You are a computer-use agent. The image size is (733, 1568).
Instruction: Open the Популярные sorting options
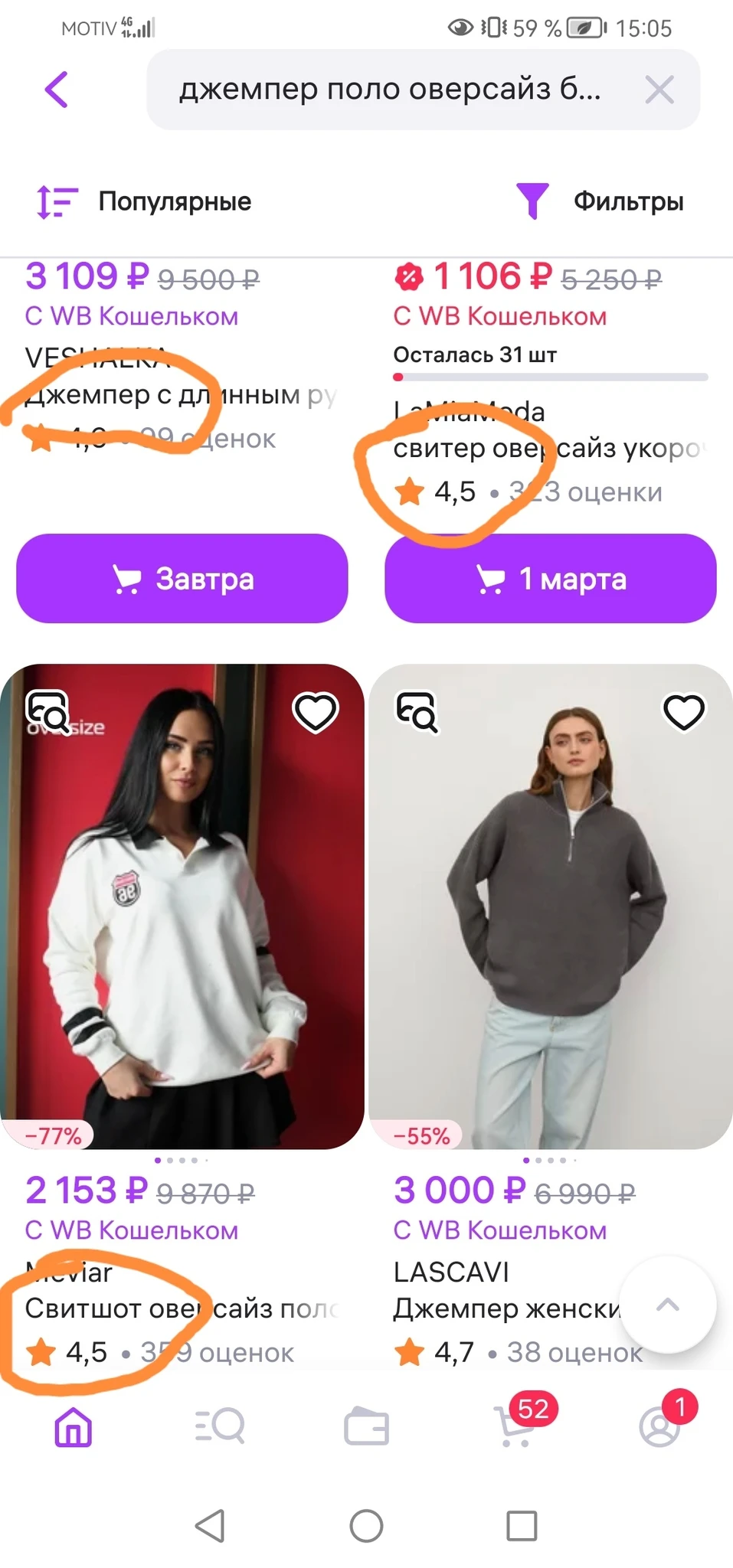click(x=146, y=202)
